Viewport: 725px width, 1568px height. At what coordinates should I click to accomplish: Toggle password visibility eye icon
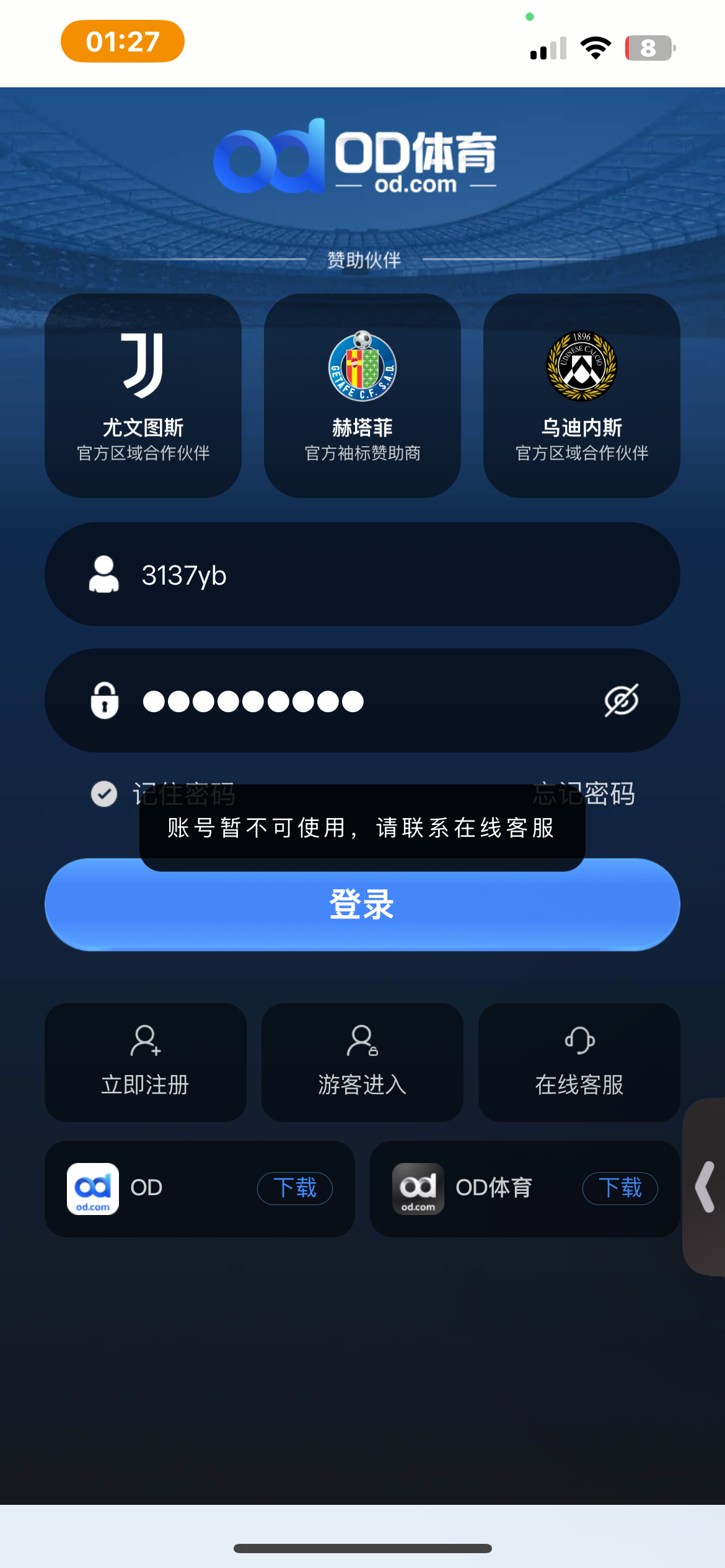pyautogui.click(x=621, y=701)
